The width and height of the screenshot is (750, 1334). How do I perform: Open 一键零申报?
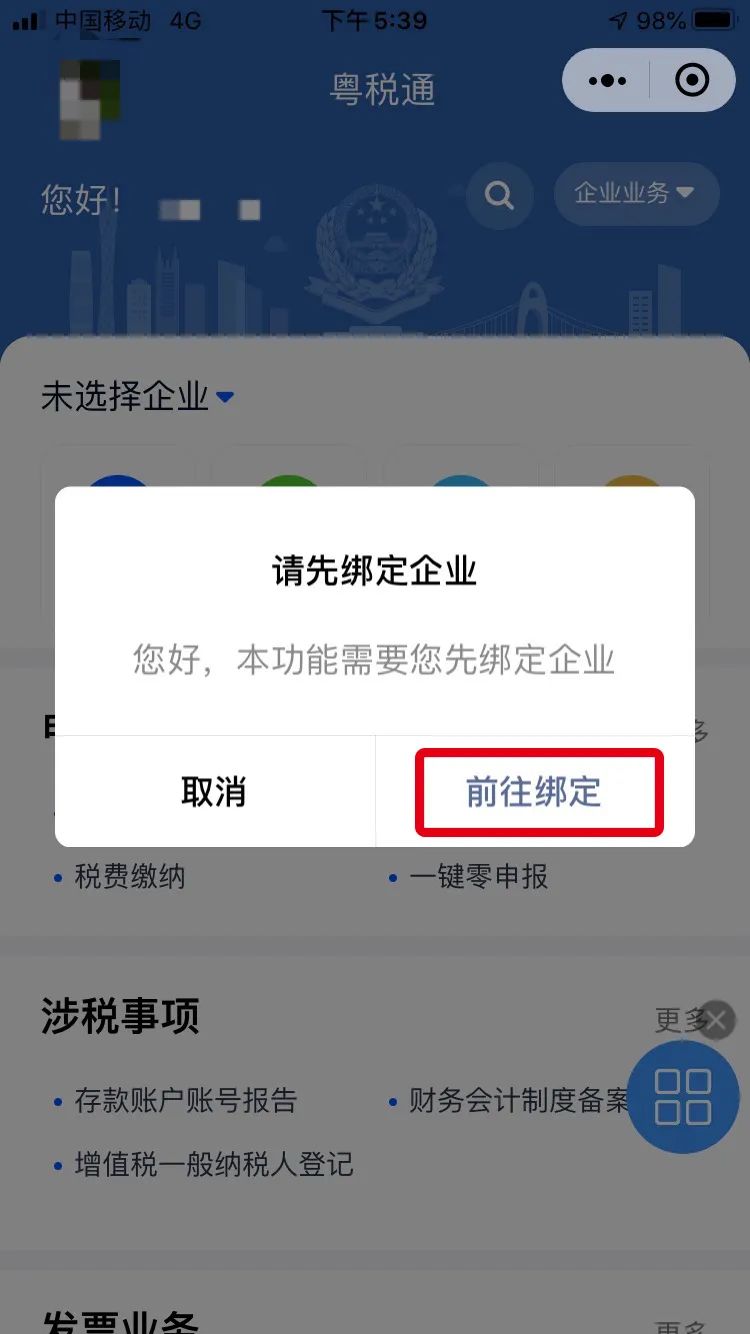[479, 877]
